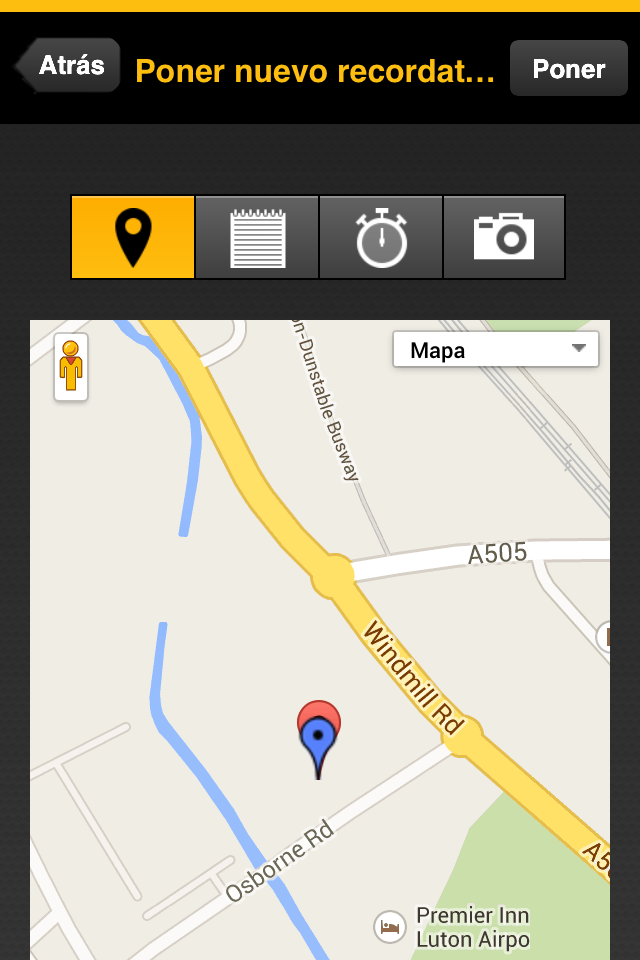
Task: Open the Mapa map type dropdown
Action: [496, 350]
